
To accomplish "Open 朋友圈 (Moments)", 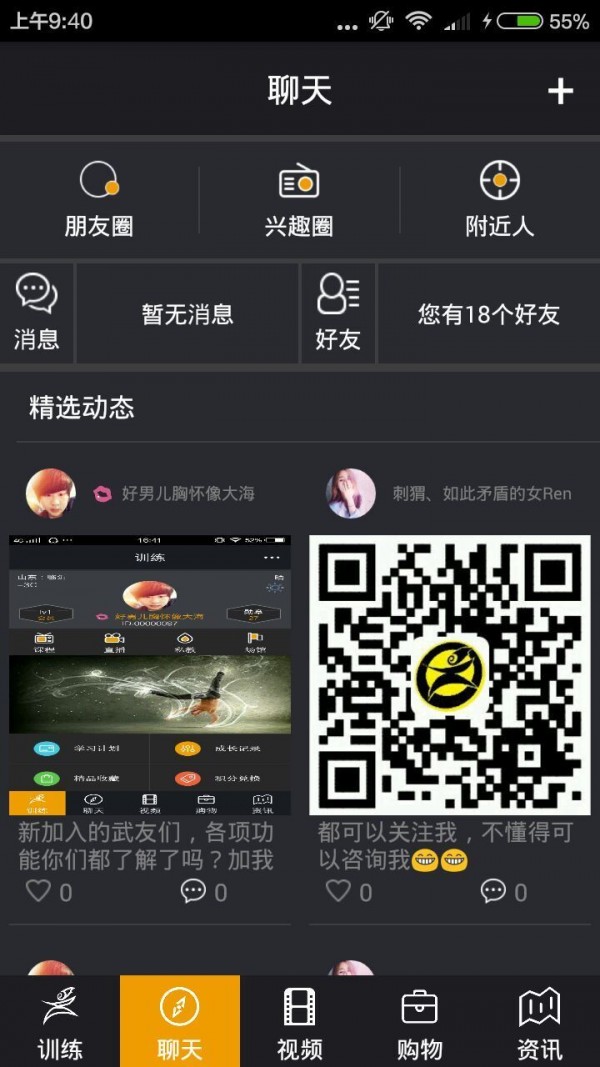I will tap(99, 199).
